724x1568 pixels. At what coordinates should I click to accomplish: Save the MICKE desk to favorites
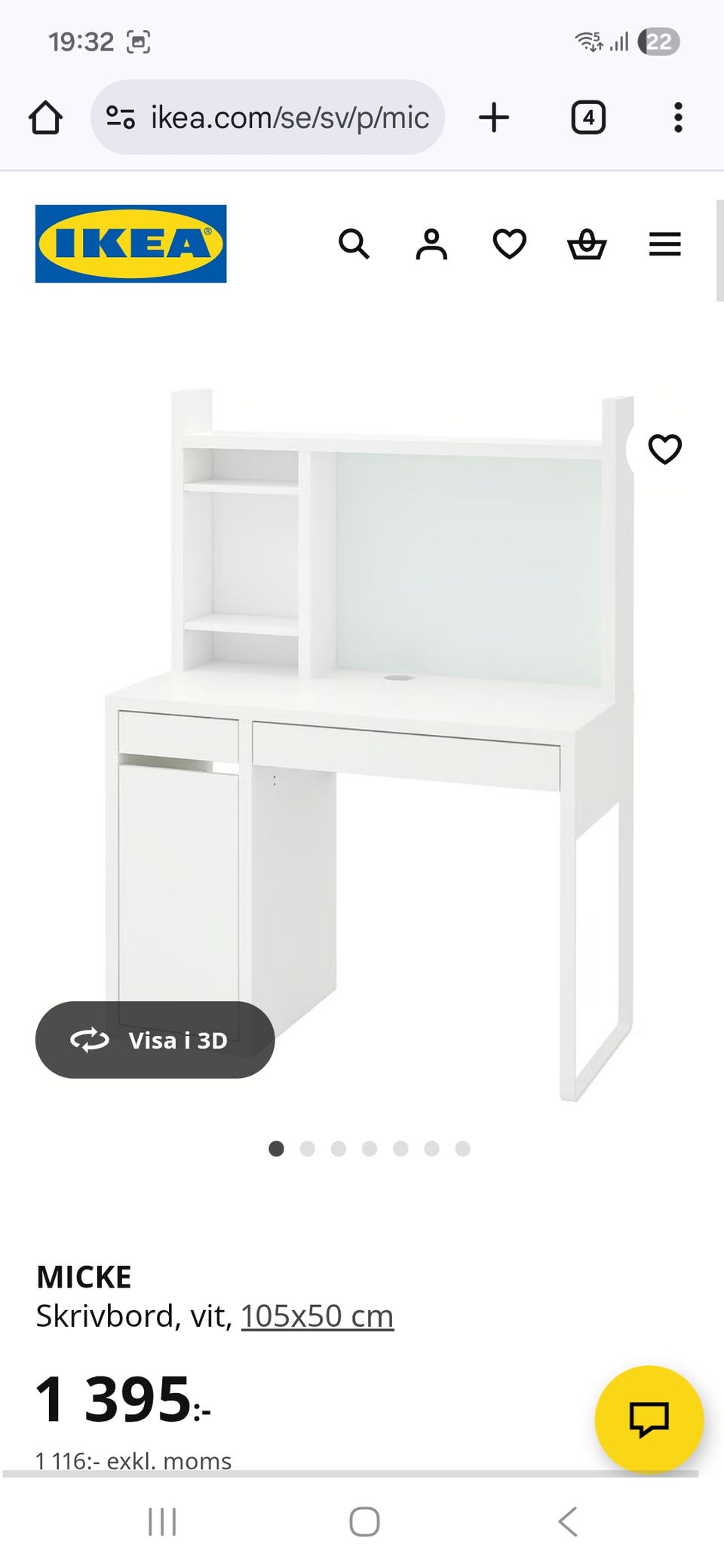[664, 449]
